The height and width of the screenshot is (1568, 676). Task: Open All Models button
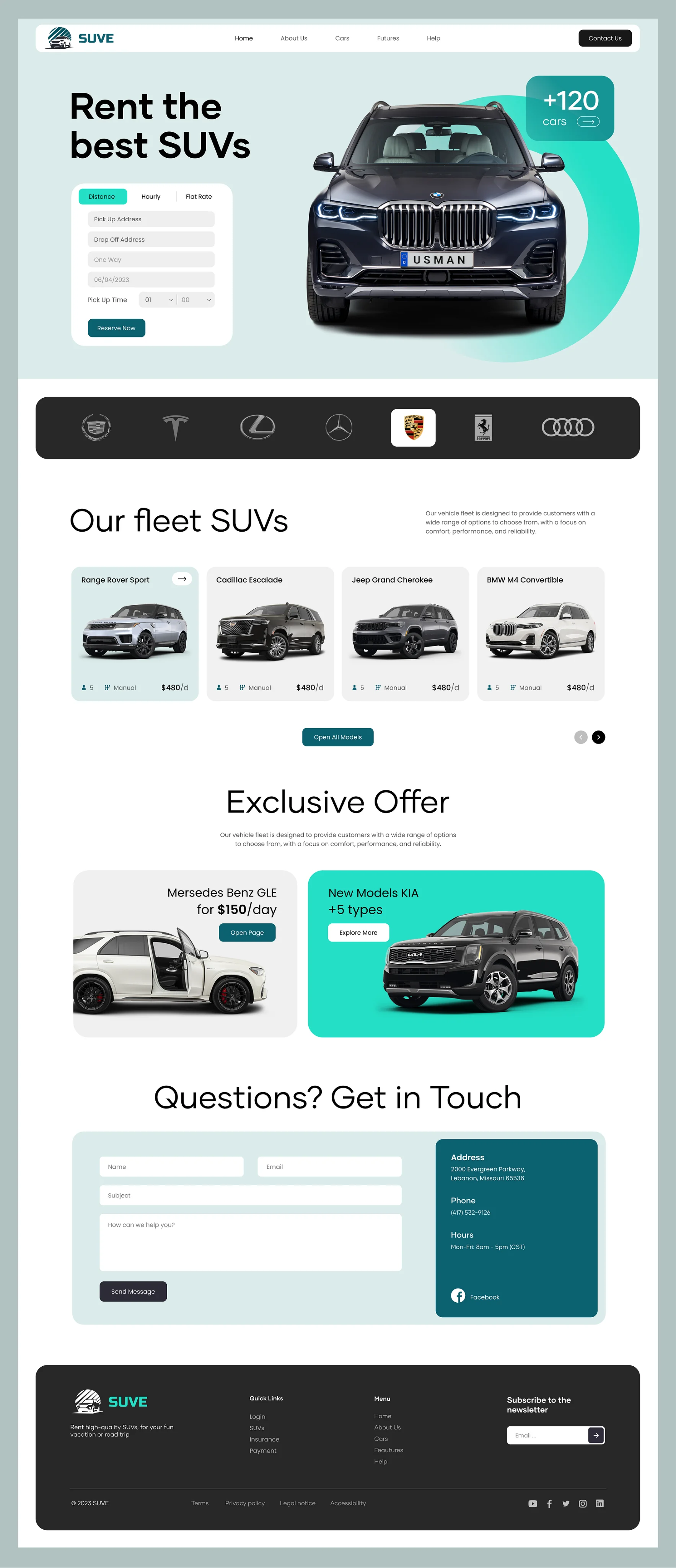[x=338, y=737]
